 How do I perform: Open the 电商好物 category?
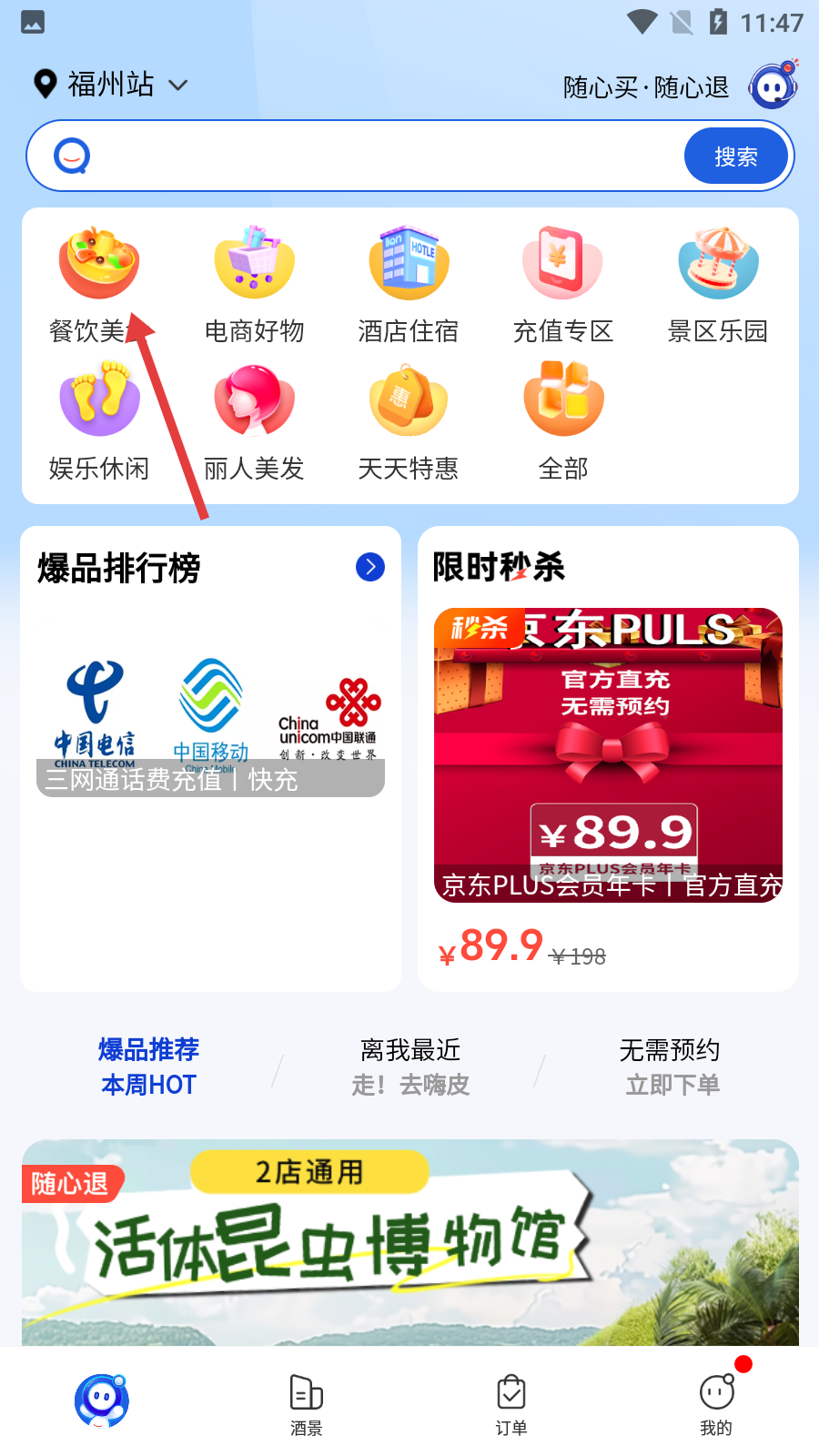click(x=254, y=282)
